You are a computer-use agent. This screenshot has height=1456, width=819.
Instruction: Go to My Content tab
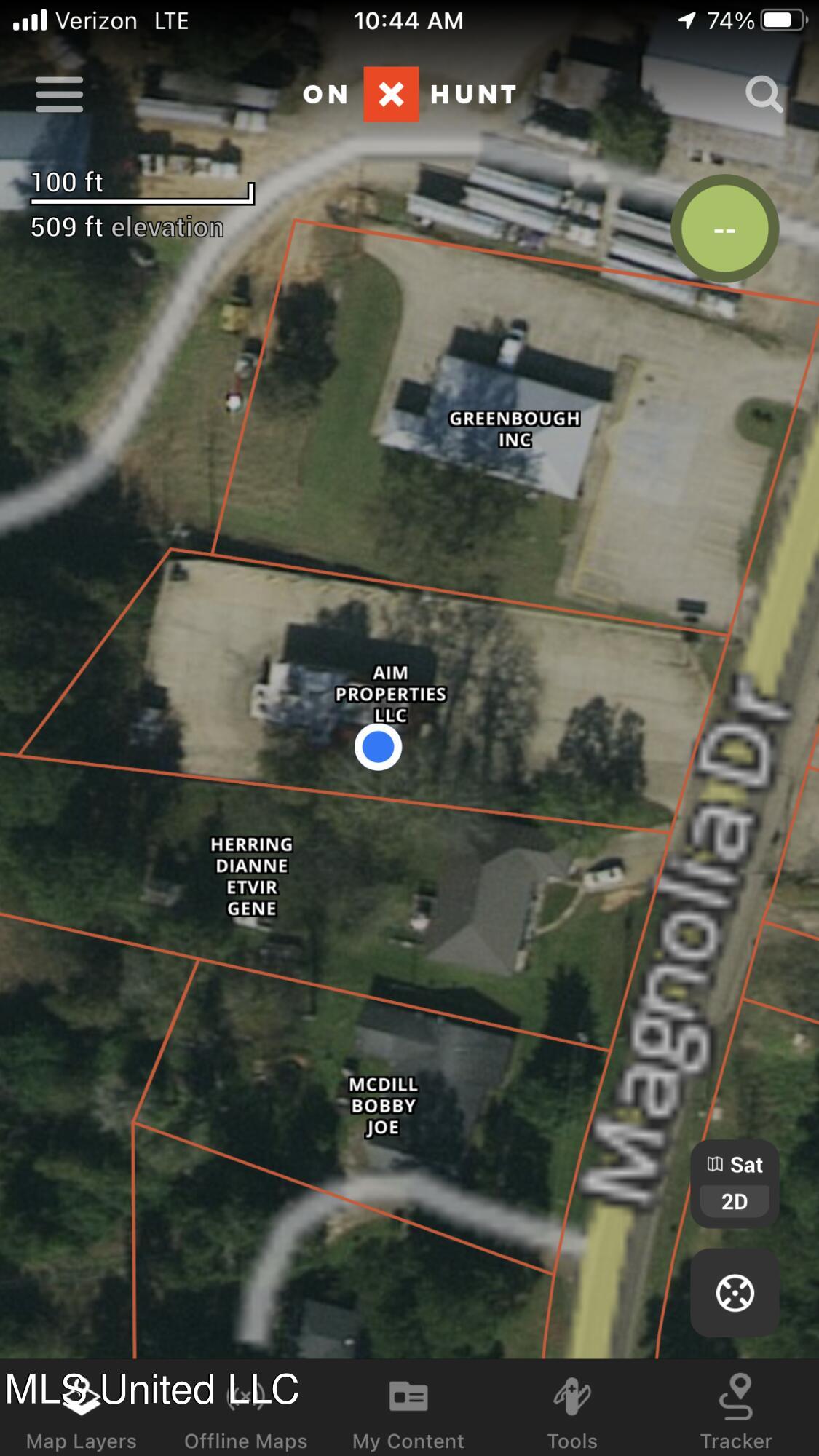click(x=408, y=1416)
